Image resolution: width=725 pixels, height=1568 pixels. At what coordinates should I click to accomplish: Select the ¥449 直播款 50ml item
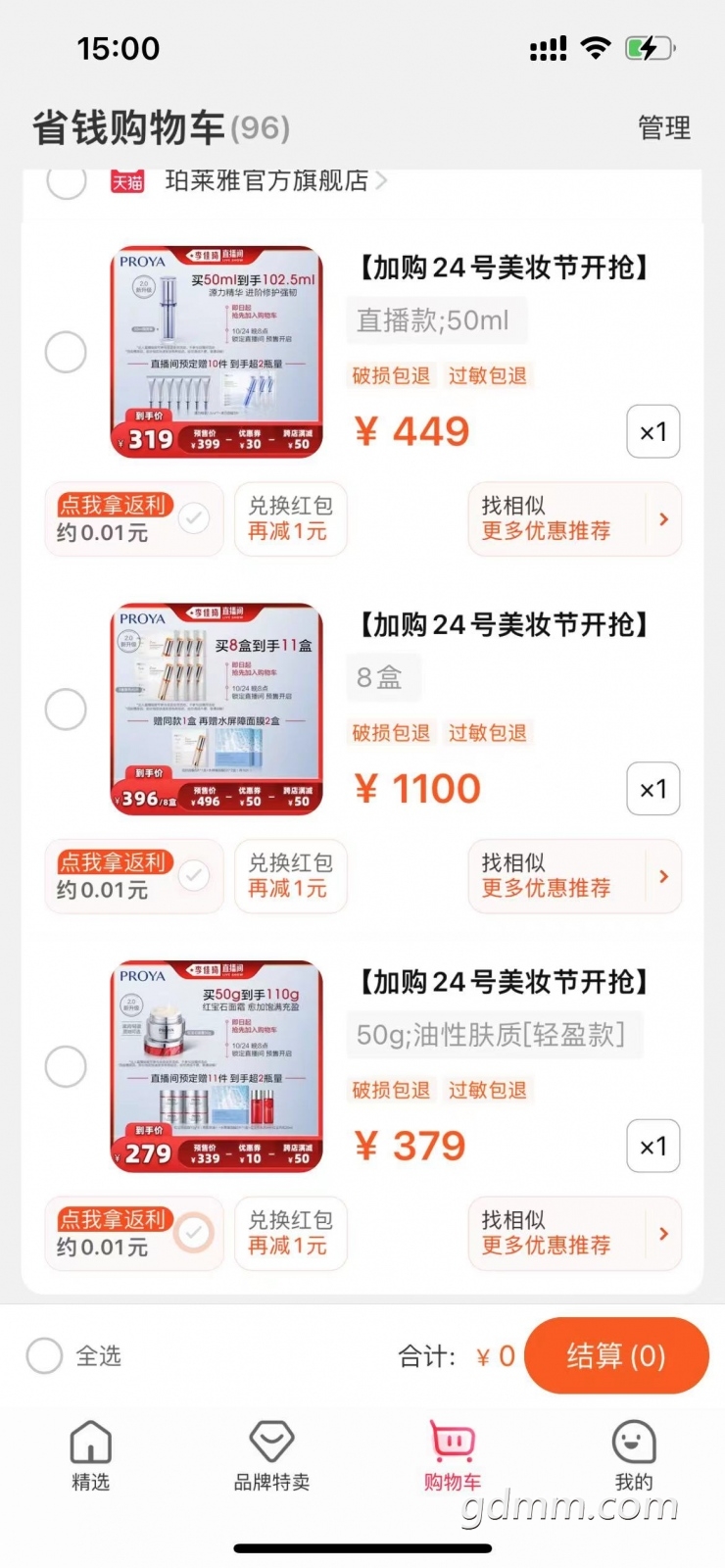point(67,352)
